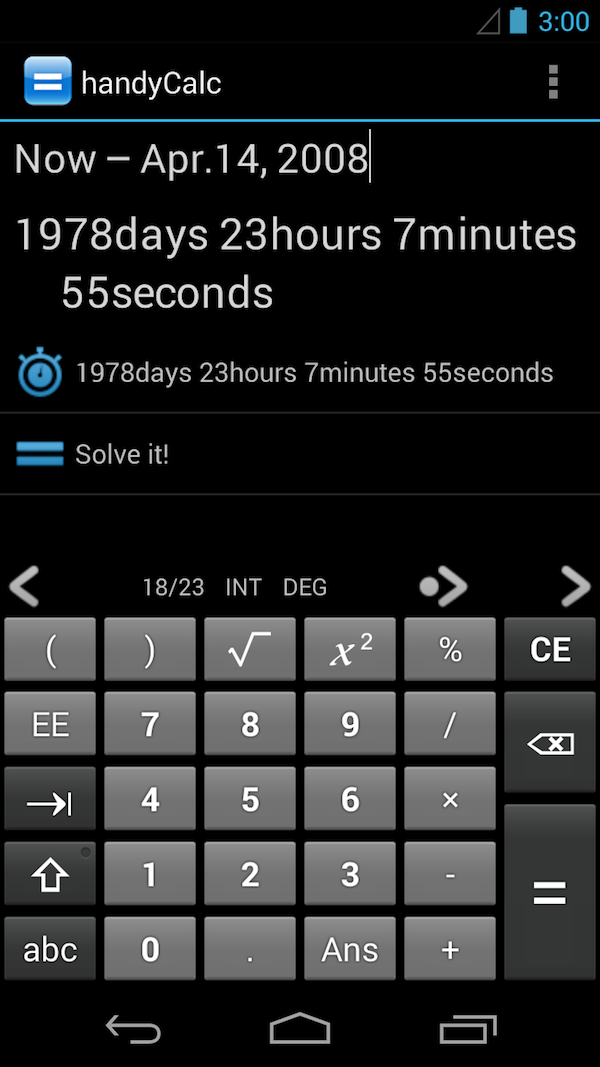The height and width of the screenshot is (1067, 600).
Task: Insert previous answer with Ans
Action: (350, 948)
